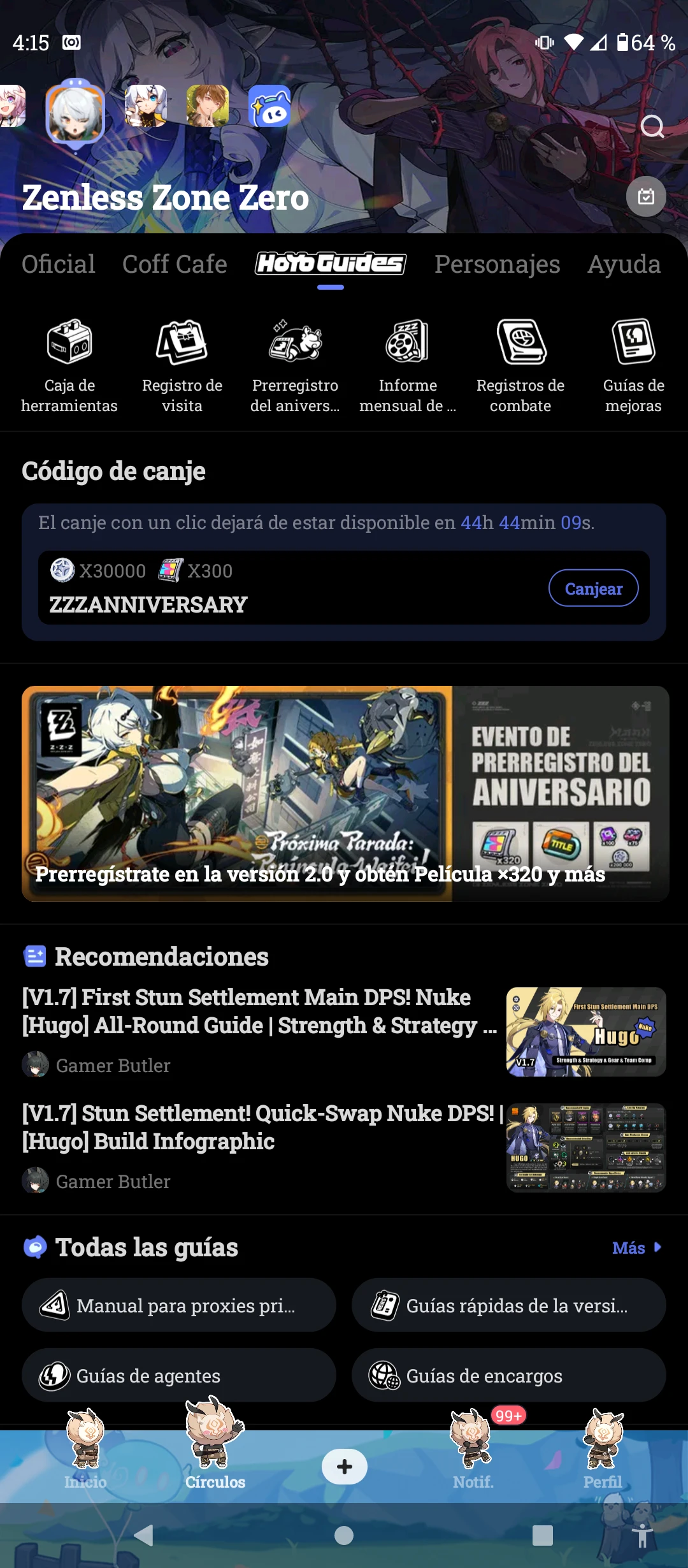Create a new post with plus button
The image size is (688, 1568).
click(344, 1467)
